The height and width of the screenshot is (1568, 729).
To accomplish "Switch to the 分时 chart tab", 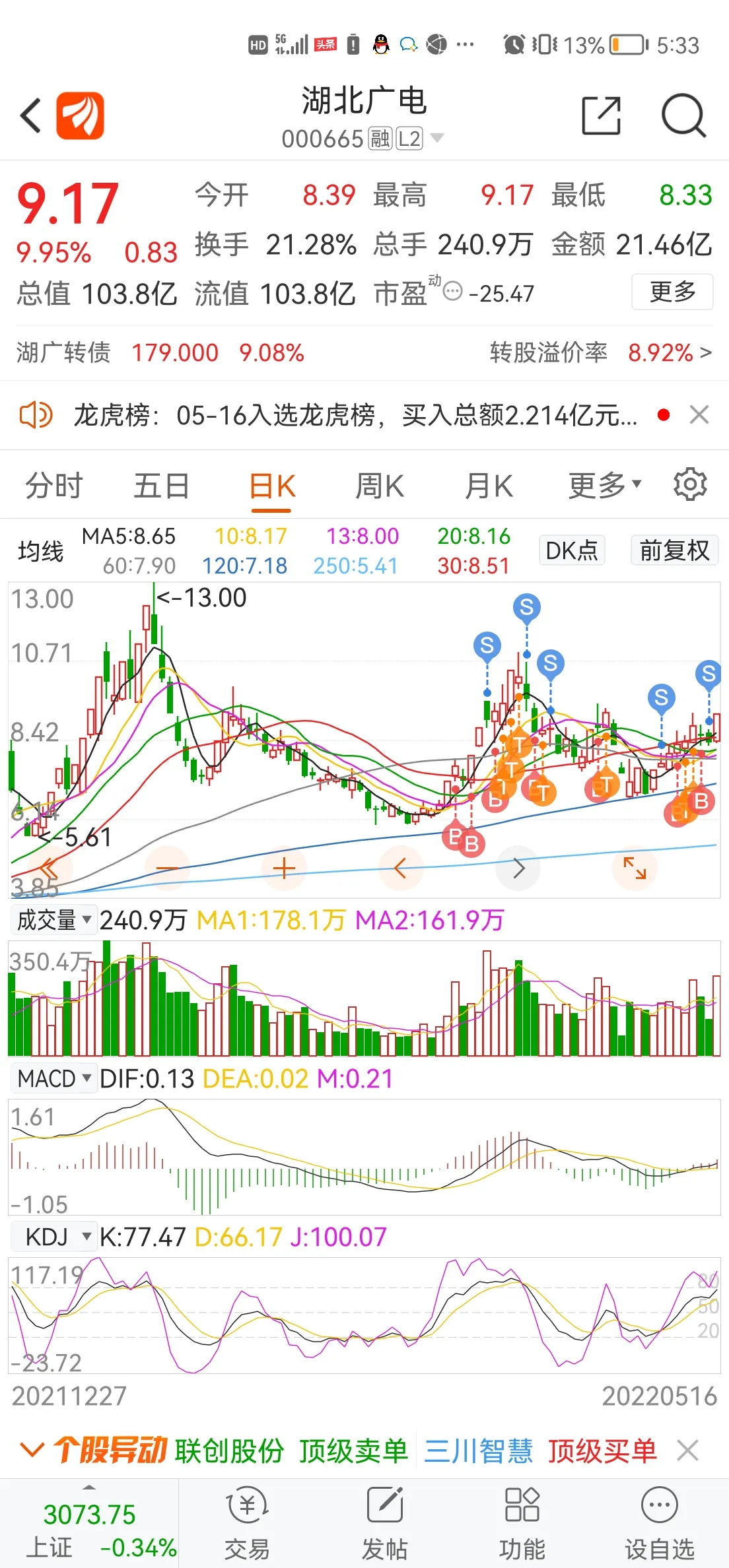I will [x=53, y=486].
